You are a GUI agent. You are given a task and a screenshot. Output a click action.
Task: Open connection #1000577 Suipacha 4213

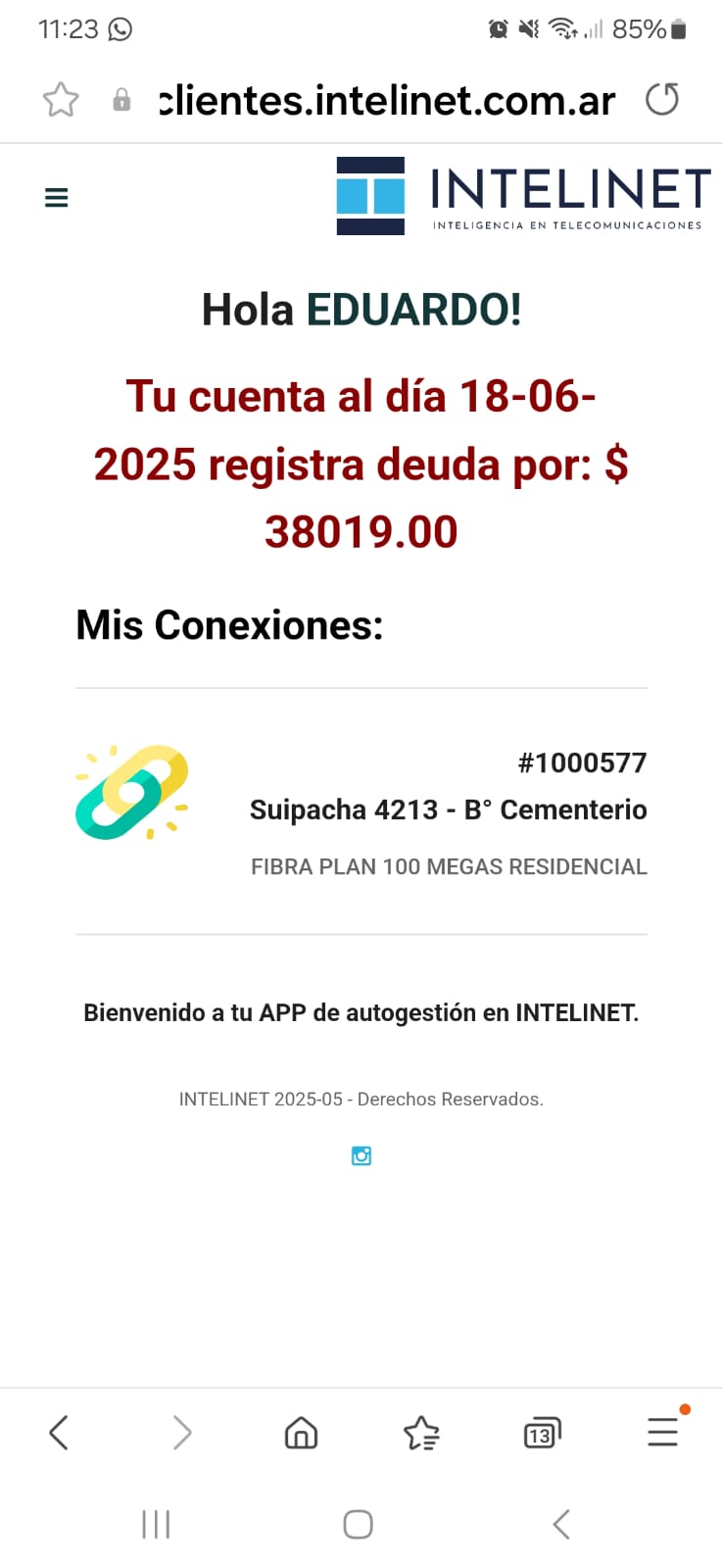coord(448,809)
